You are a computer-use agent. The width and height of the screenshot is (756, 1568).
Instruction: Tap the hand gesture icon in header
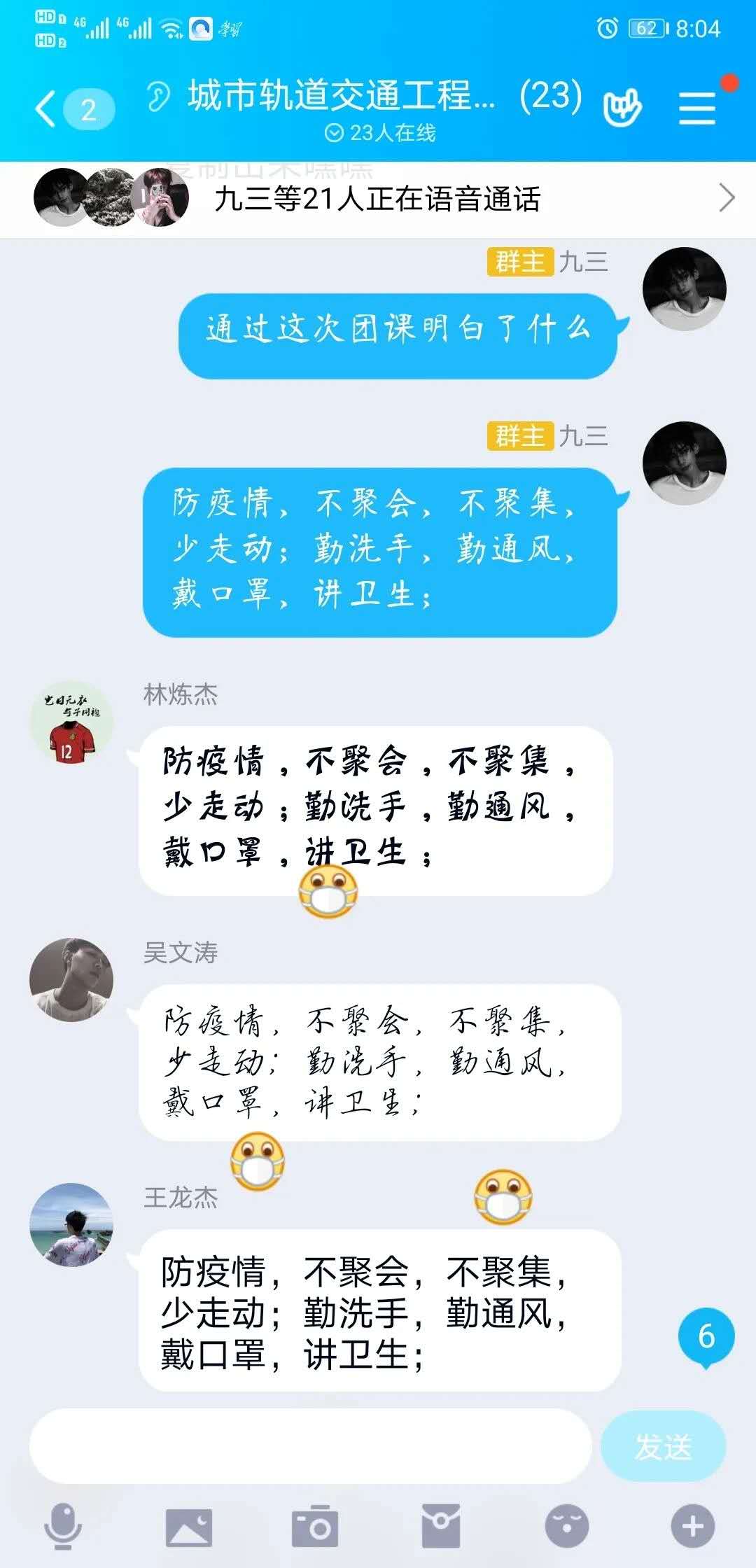(x=622, y=108)
